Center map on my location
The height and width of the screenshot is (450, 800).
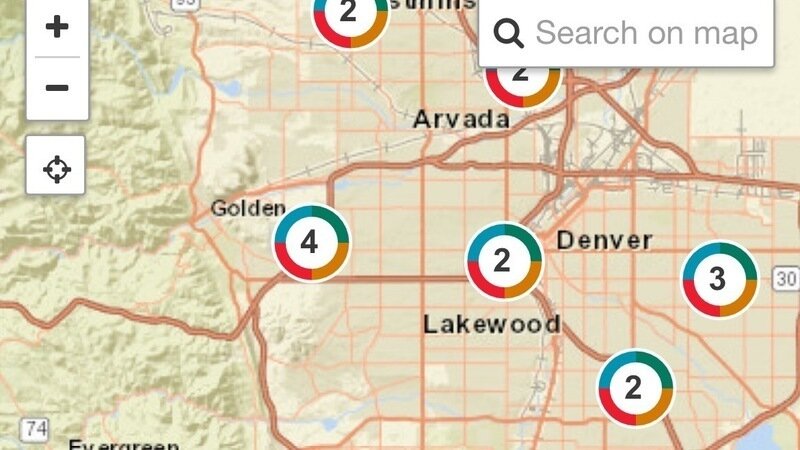pyautogui.click(x=57, y=167)
